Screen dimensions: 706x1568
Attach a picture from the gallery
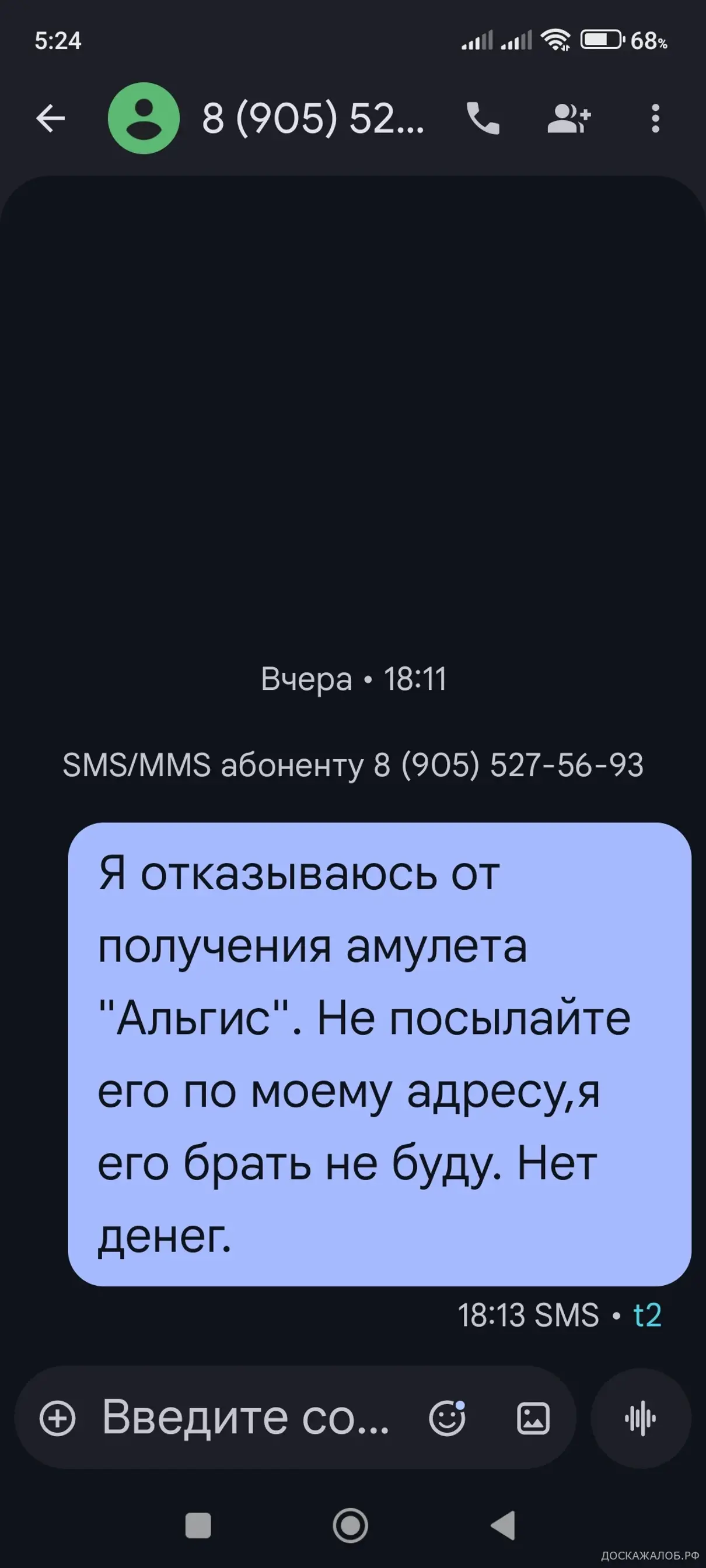coord(533,1418)
